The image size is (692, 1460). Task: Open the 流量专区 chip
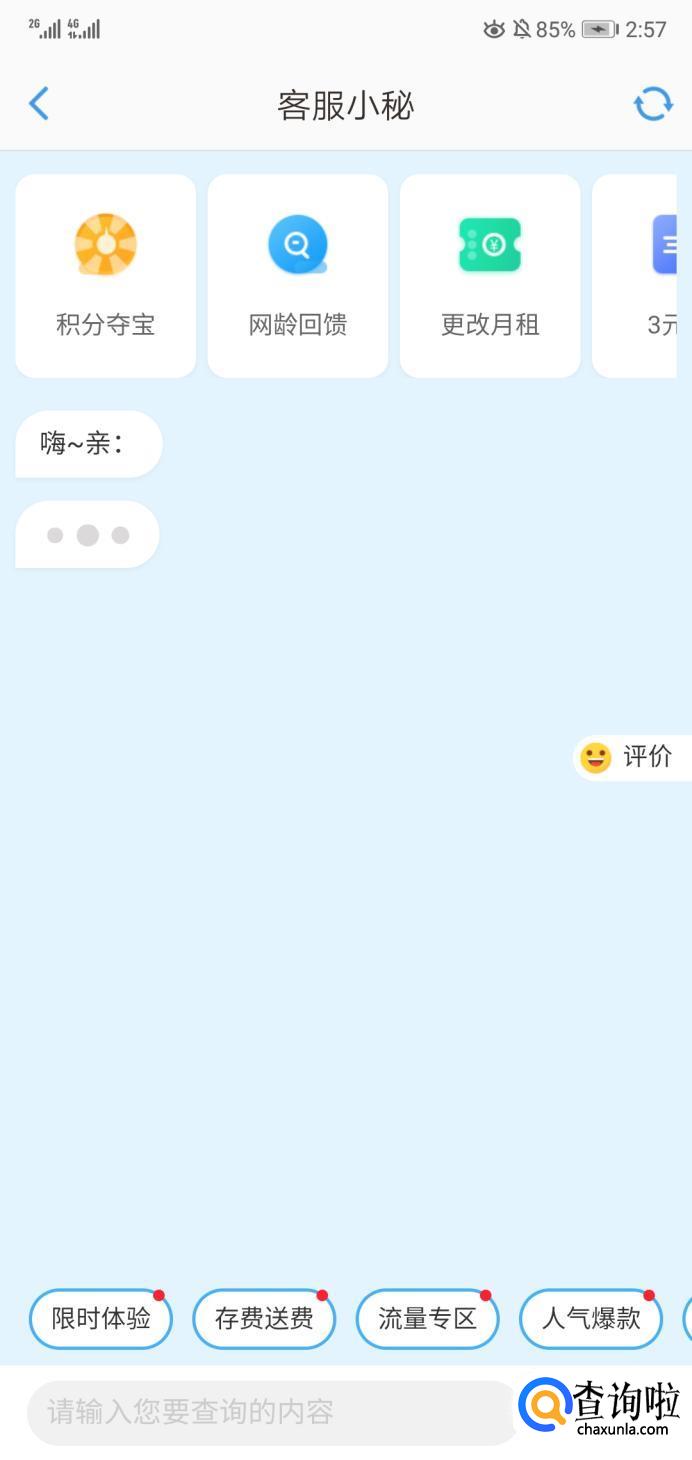(427, 1319)
